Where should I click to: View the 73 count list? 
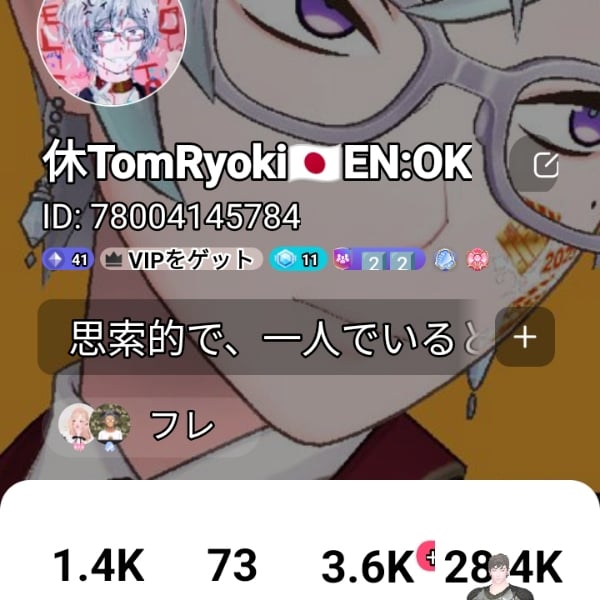tap(232, 567)
